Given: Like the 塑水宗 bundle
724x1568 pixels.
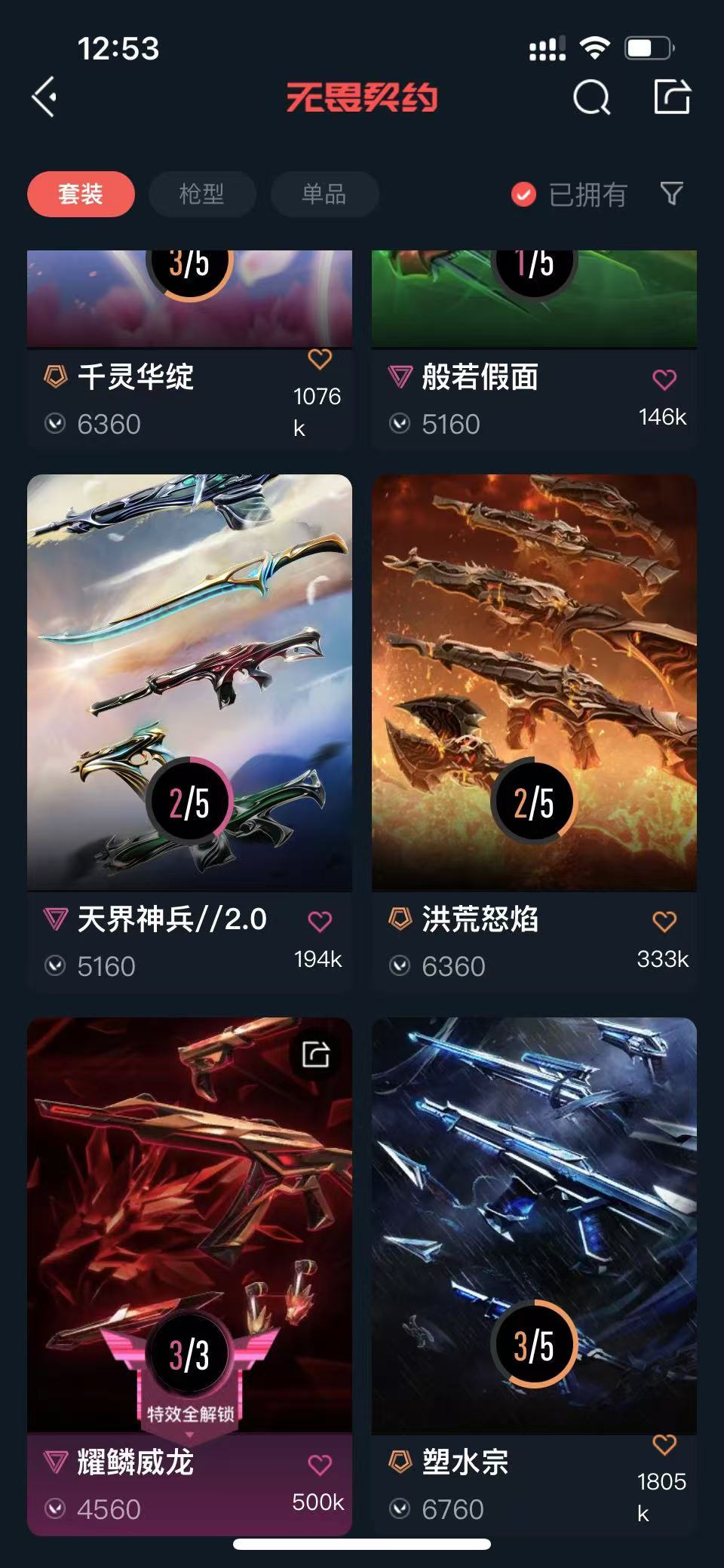Looking at the screenshot, I should tap(664, 1444).
